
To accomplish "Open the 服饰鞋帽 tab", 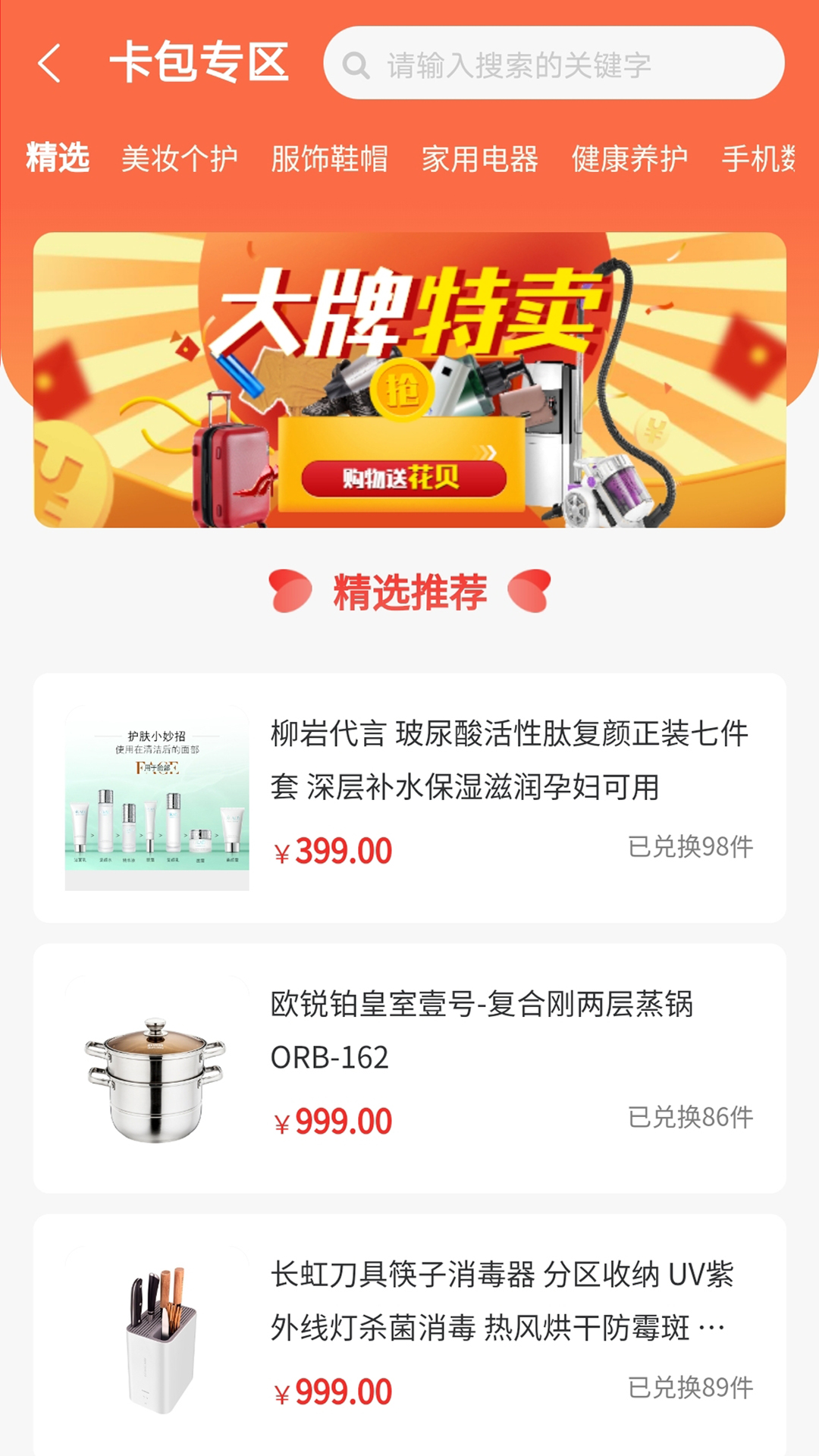I will (329, 159).
